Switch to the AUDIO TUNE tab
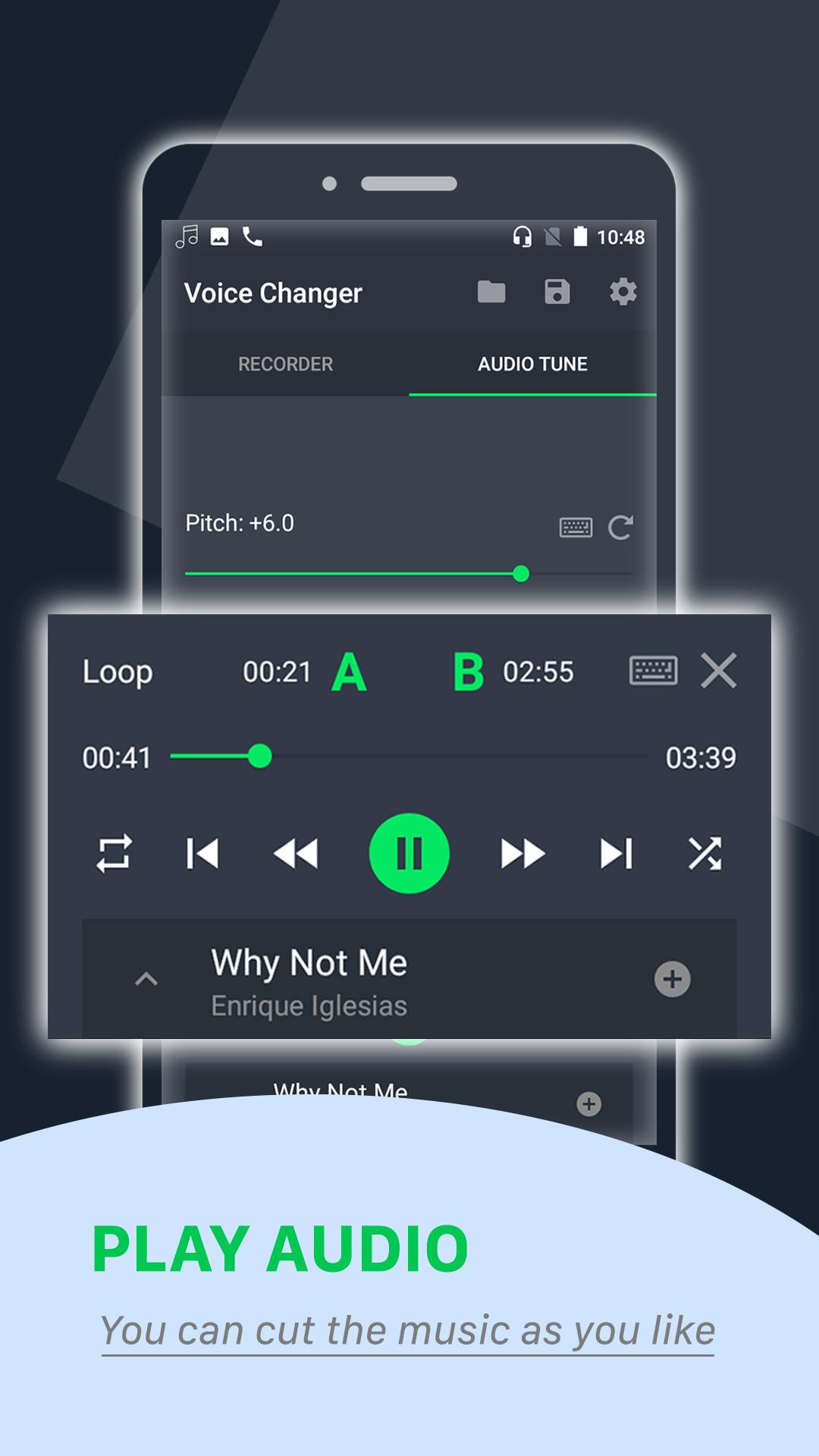 pyautogui.click(x=531, y=364)
